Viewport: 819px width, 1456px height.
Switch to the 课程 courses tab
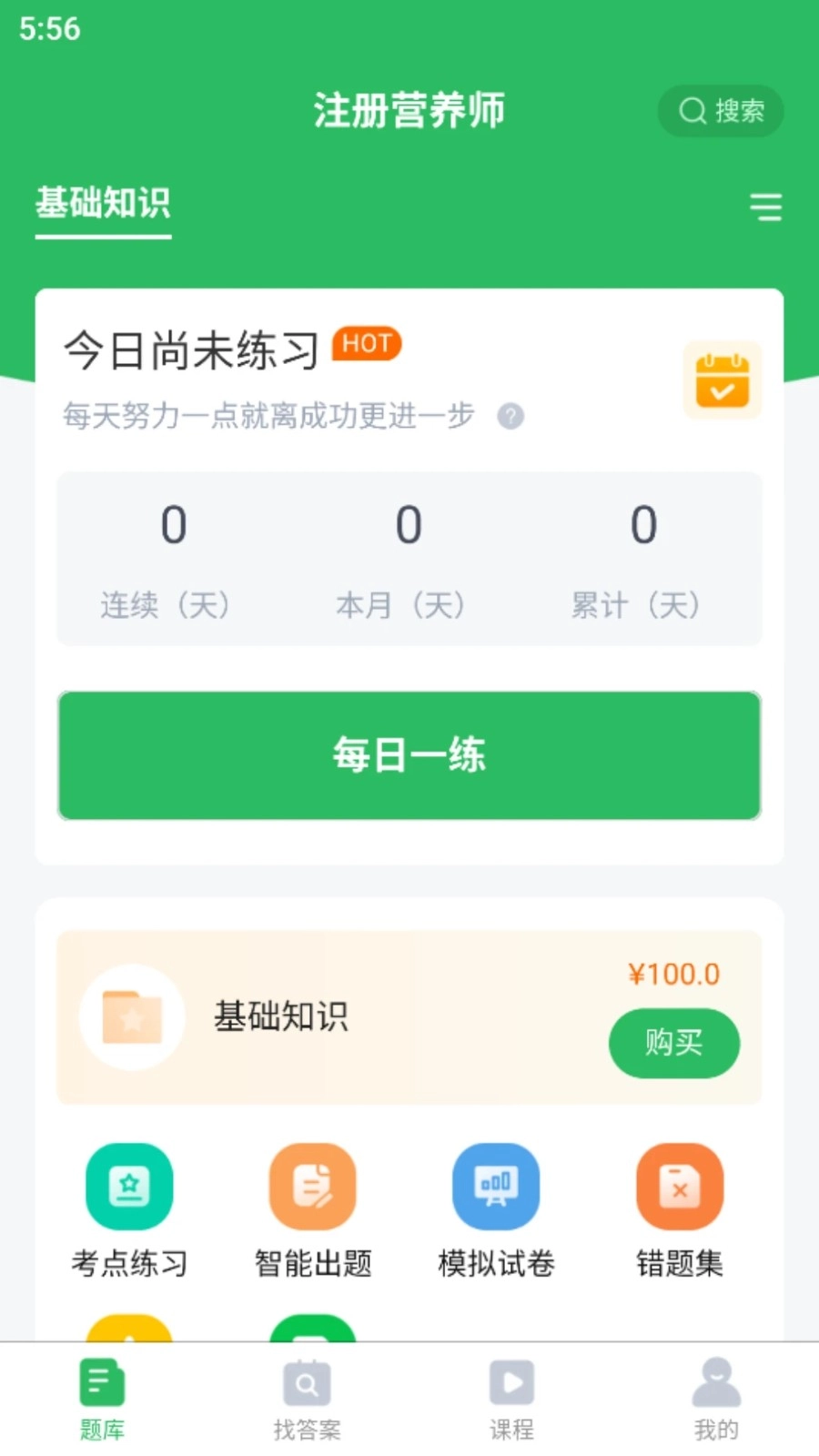click(x=511, y=1383)
